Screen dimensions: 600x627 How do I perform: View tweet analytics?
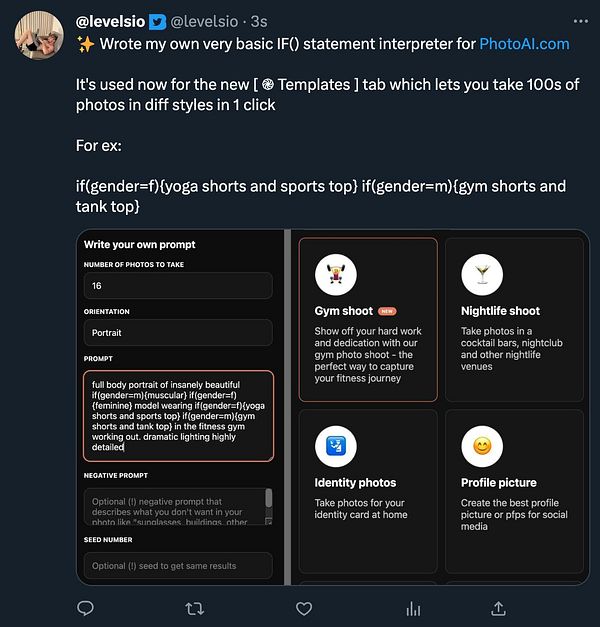pyautogui.click(x=413, y=608)
